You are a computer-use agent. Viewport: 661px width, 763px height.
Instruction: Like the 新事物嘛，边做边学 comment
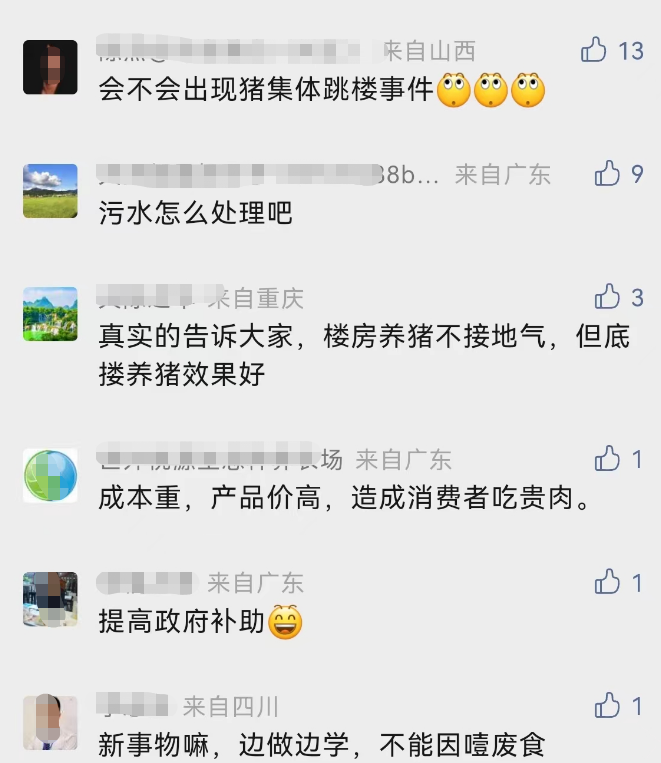[608, 706]
